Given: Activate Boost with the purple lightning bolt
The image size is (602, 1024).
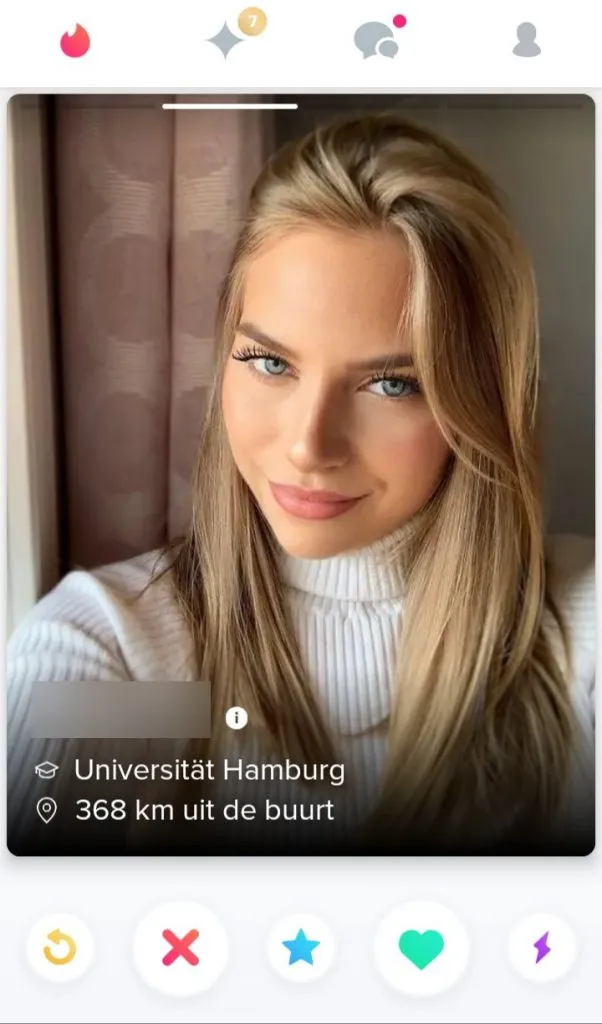Looking at the screenshot, I should click(x=541, y=947).
